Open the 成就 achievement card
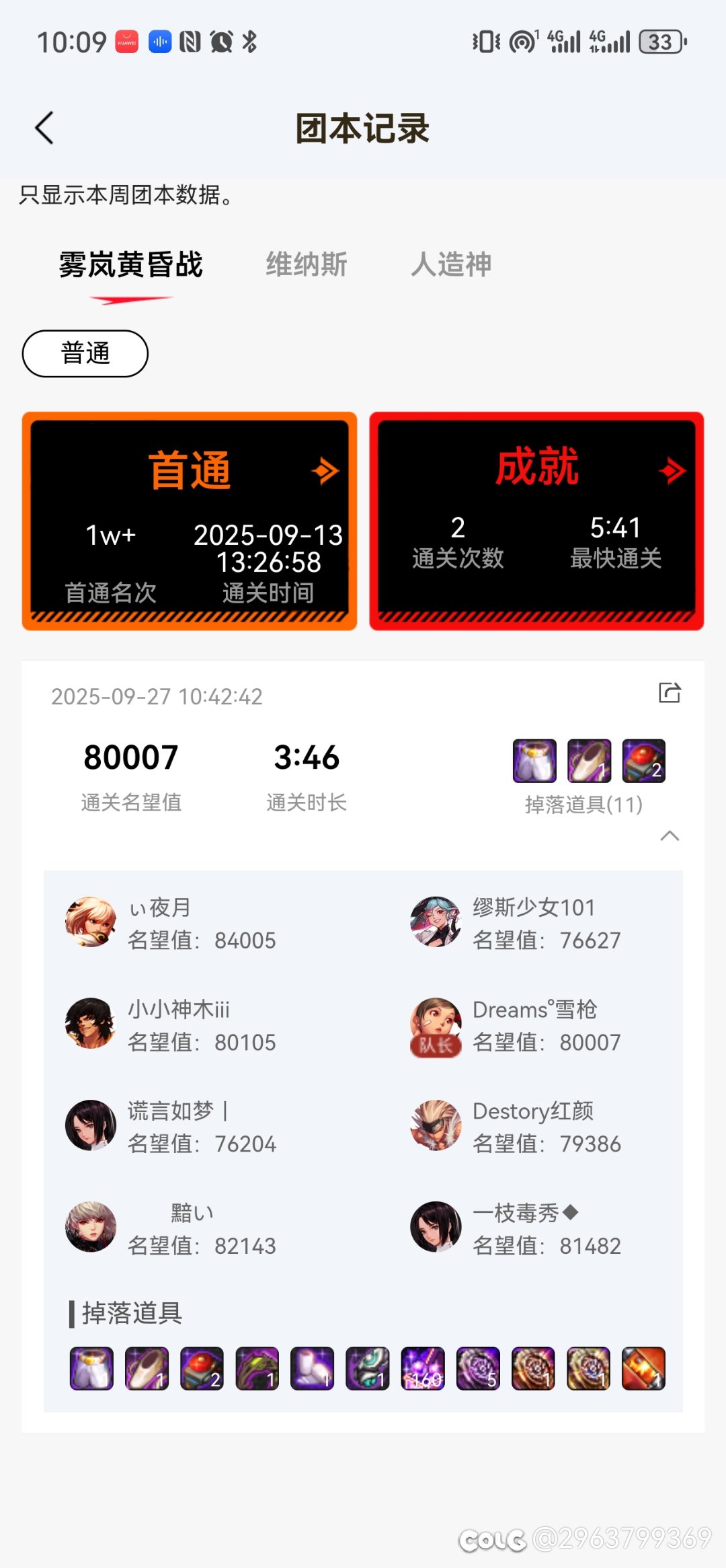 pos(536,521)
